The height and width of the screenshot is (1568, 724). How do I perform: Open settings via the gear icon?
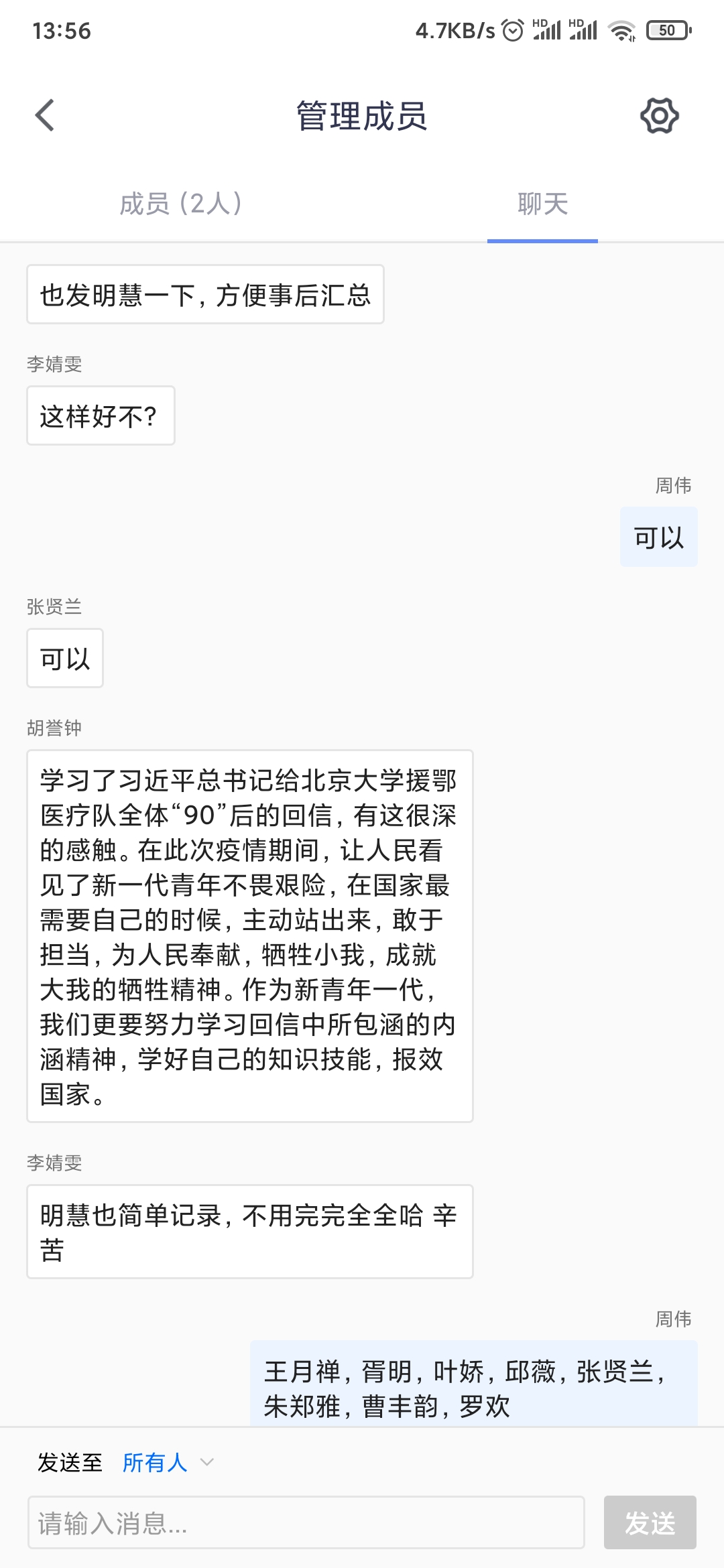(x=660, y=115)
